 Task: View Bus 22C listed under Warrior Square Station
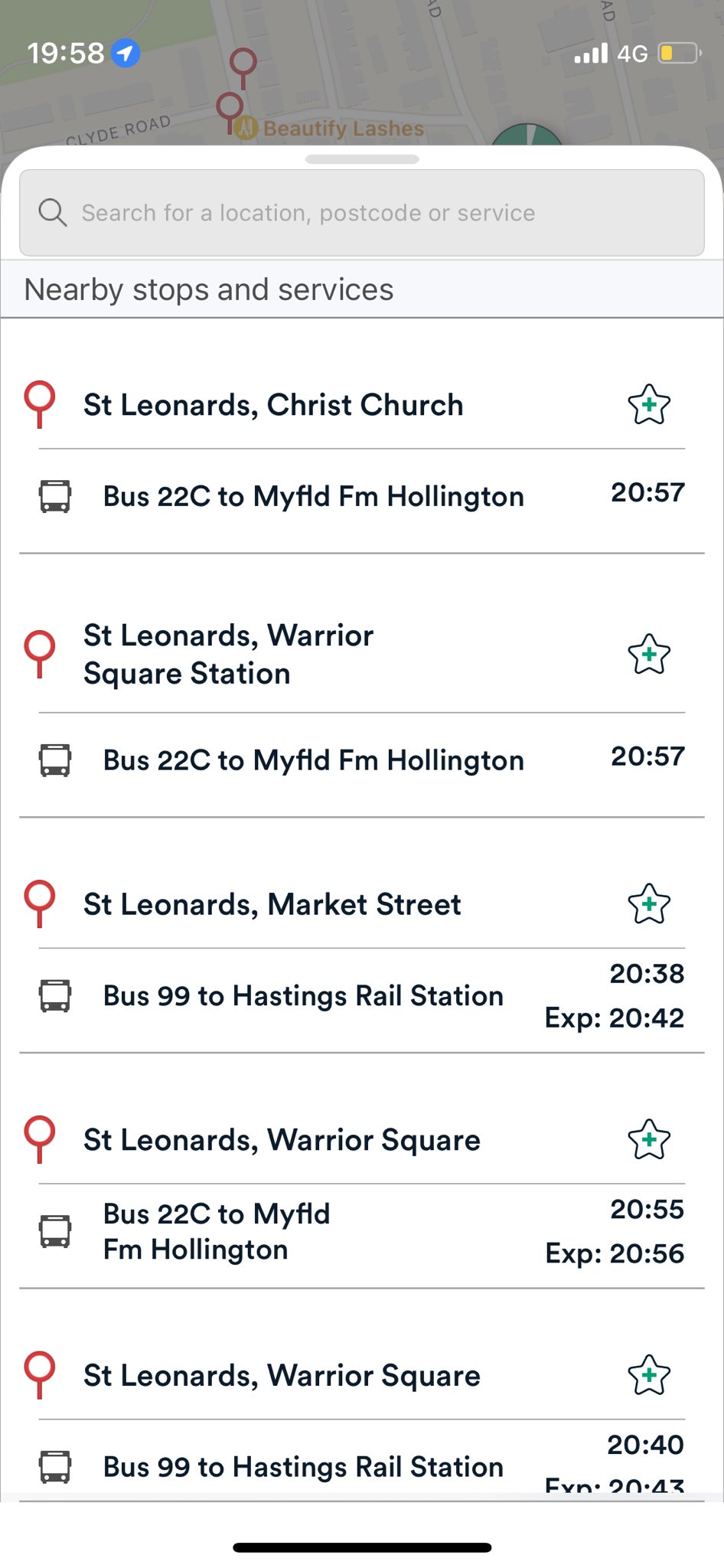point(314,761)
